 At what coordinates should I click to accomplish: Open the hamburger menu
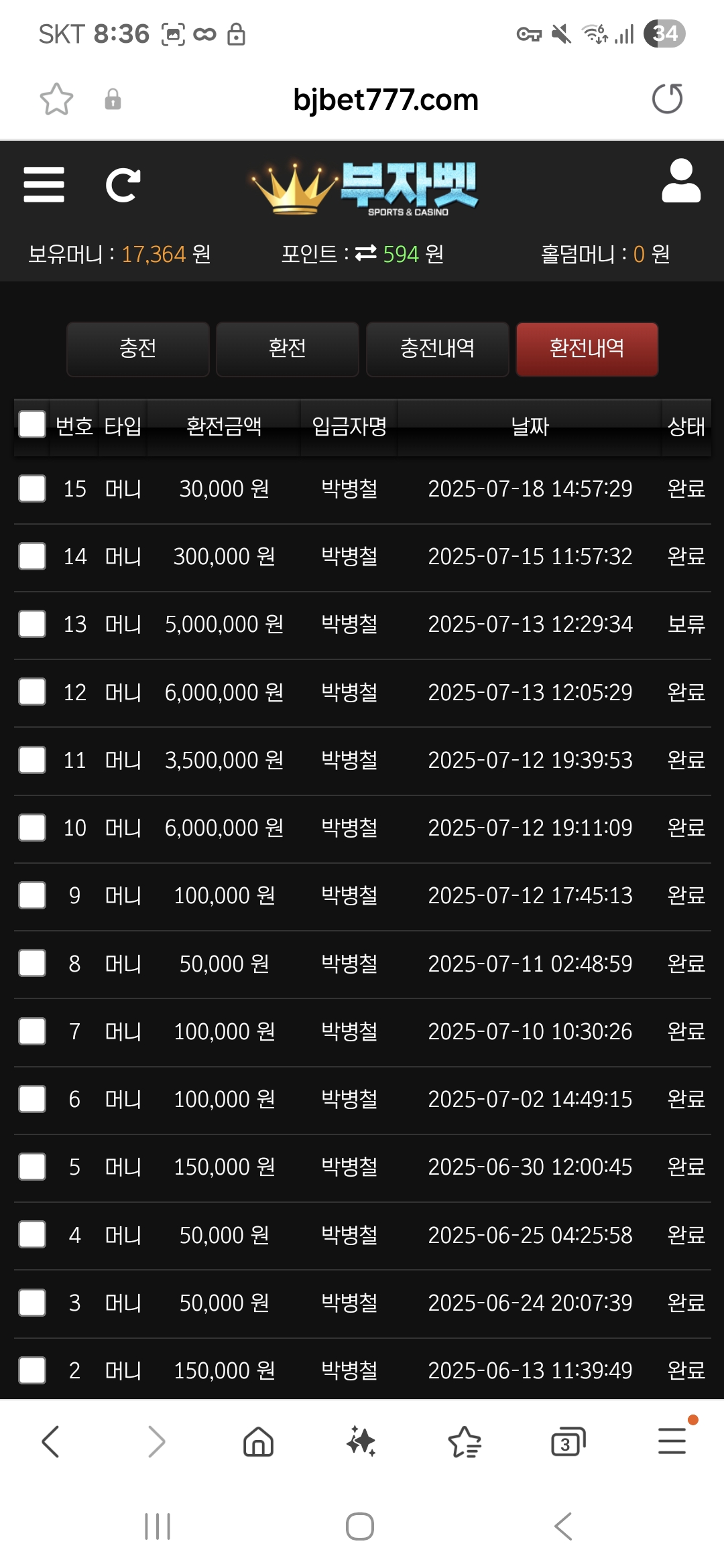[x=44, y=184]
